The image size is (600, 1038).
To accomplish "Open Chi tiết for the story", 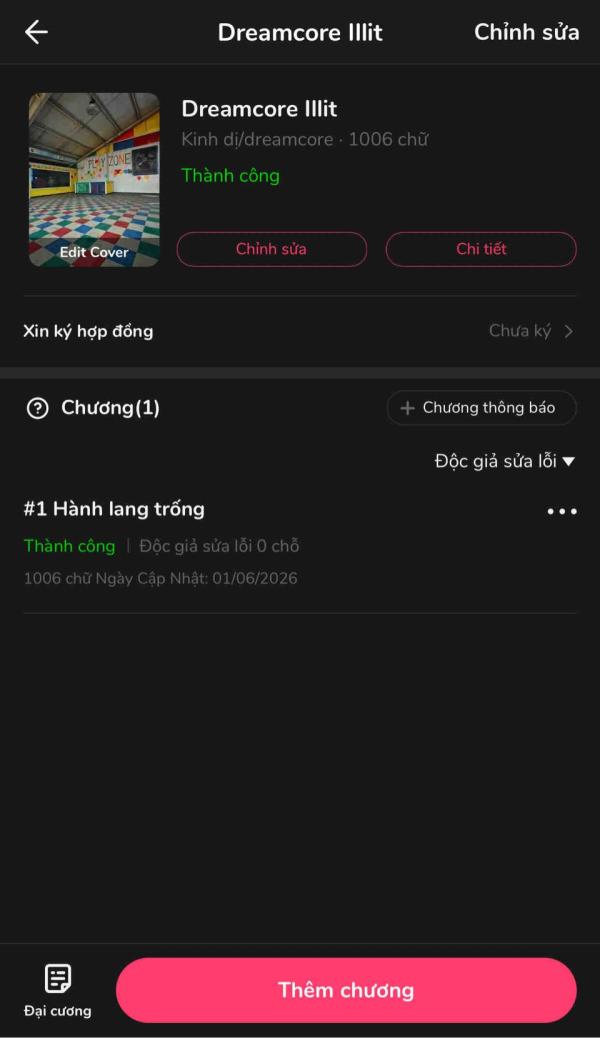I will (481, 249).
